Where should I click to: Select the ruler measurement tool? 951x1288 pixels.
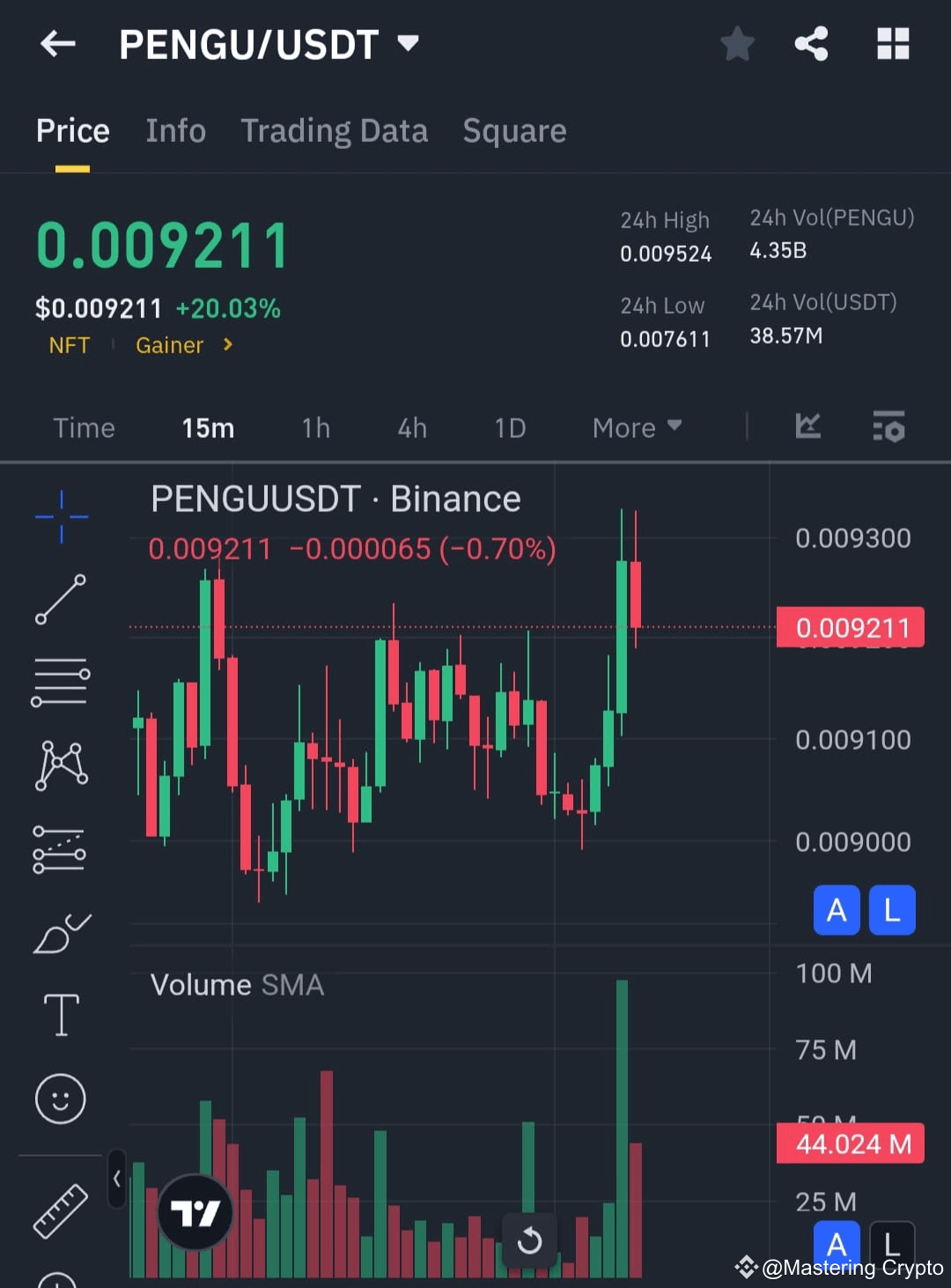[x=61, y=1211]
